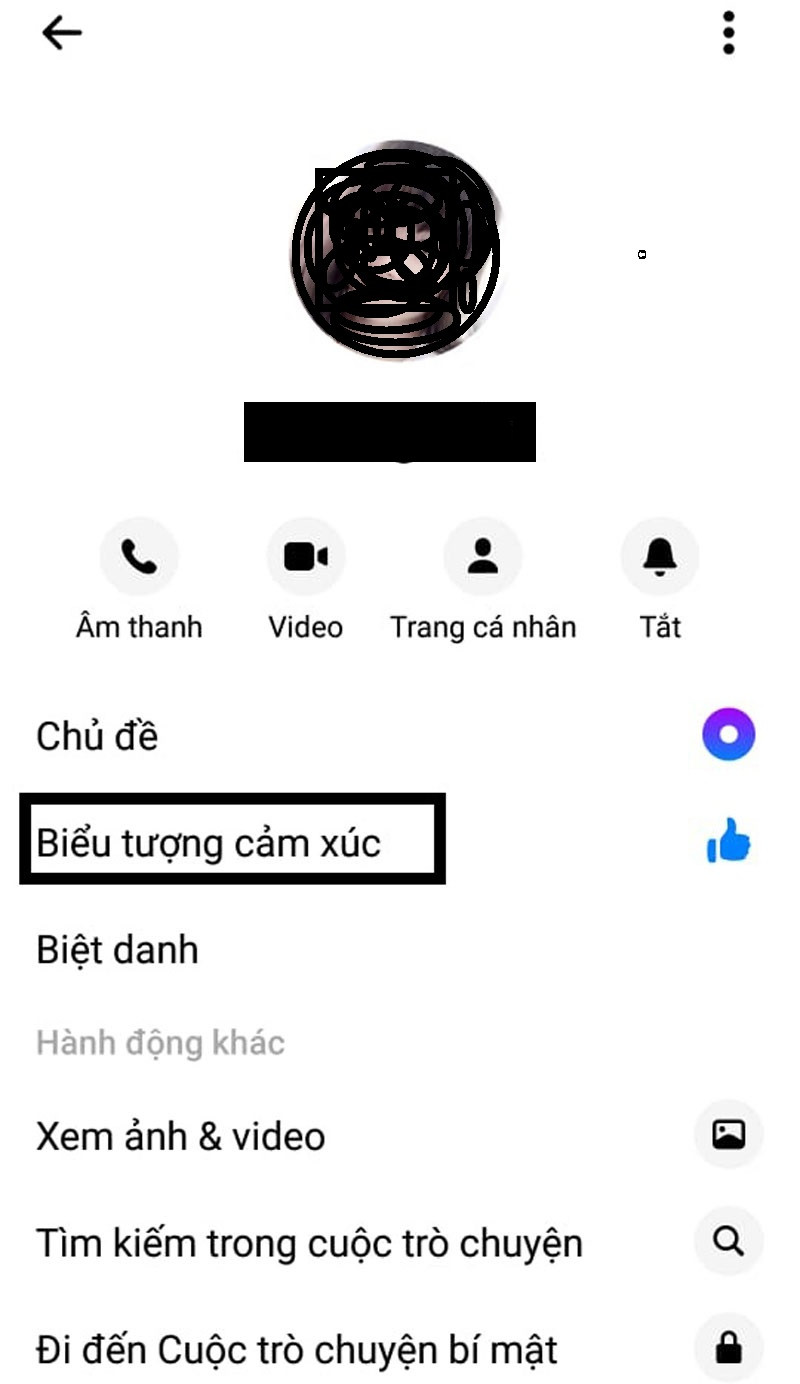800x1384 pixels.
Task: Open the three-dot overflow menu
Action: [729, 32]
